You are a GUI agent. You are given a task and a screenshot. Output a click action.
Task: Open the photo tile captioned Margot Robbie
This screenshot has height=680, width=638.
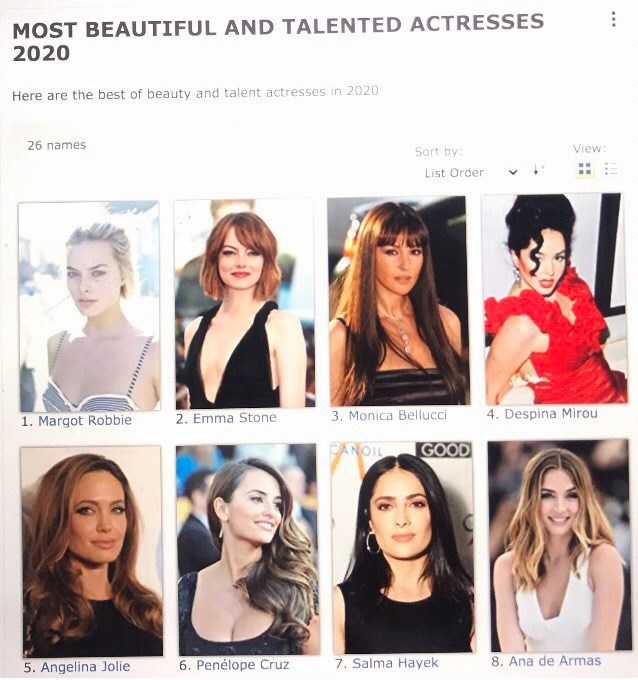tap(89, 305)
